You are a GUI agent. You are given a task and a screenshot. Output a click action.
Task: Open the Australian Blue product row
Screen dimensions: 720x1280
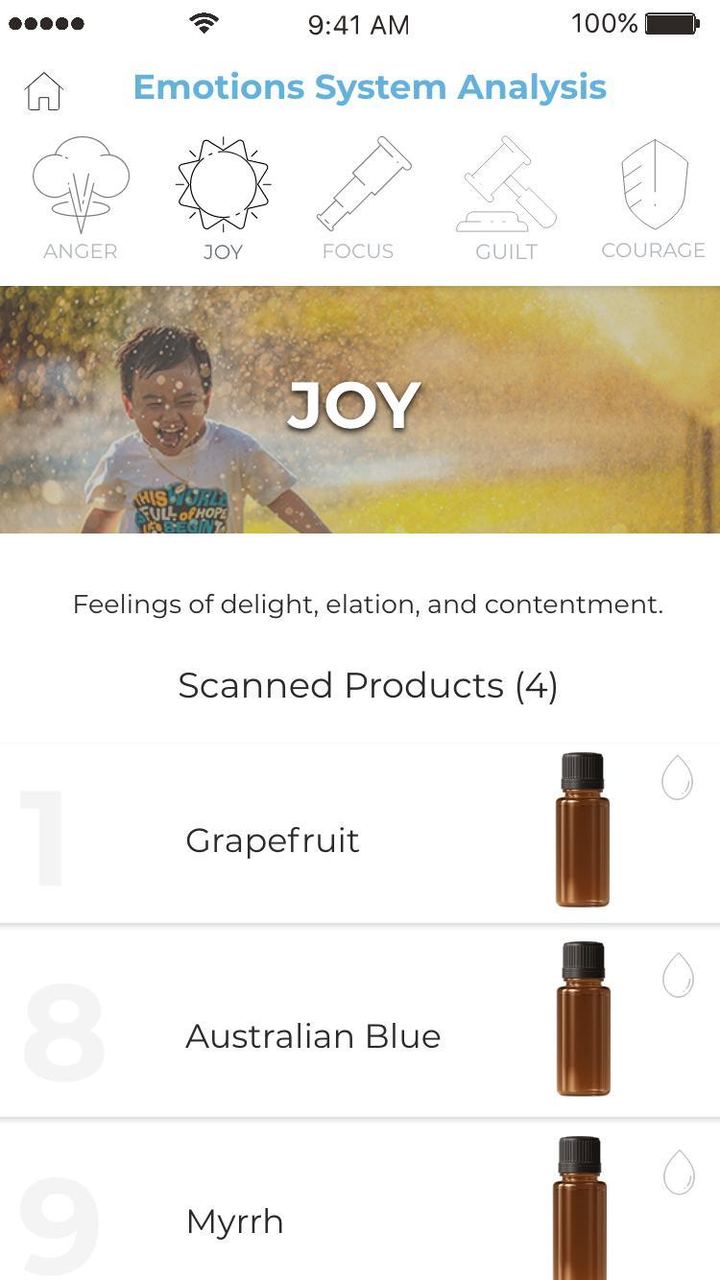click(x=312, y=1036)
